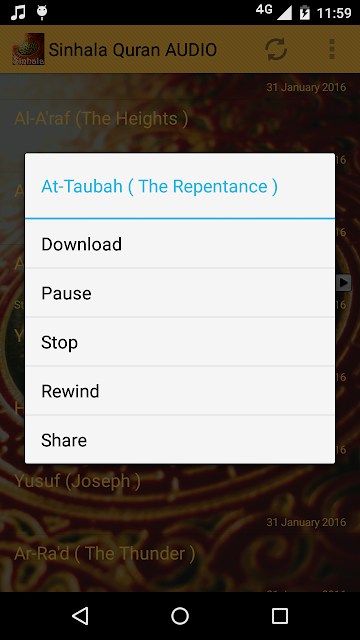Image resolution: width=360 pixels, height=640 pixels.
Task: Go to the home screen
Action: click(x=180, y=616)
